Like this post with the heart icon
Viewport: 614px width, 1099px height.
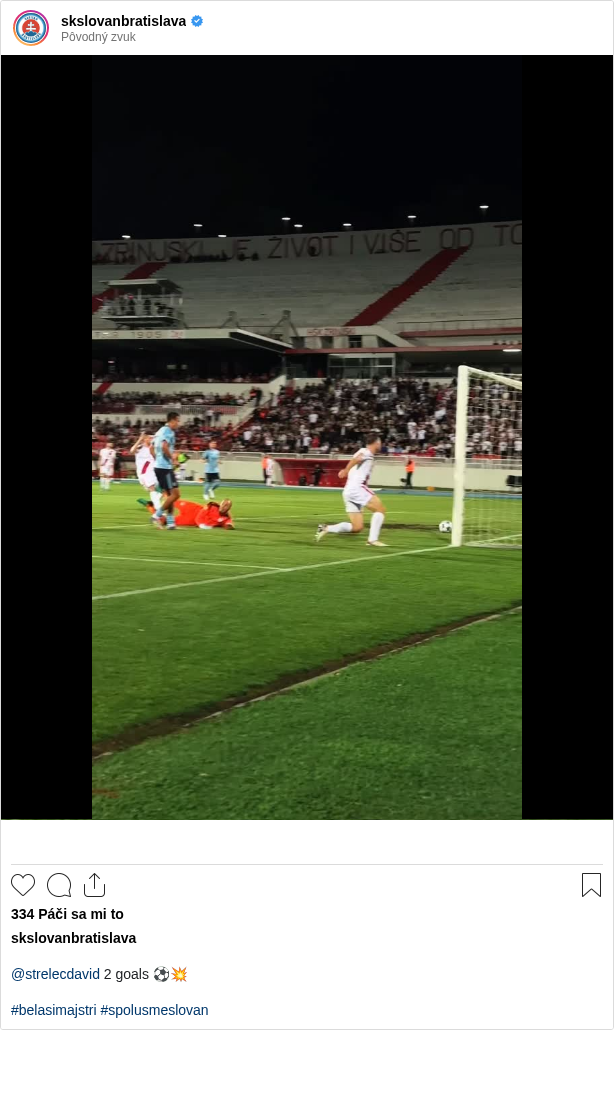point(23,885)
